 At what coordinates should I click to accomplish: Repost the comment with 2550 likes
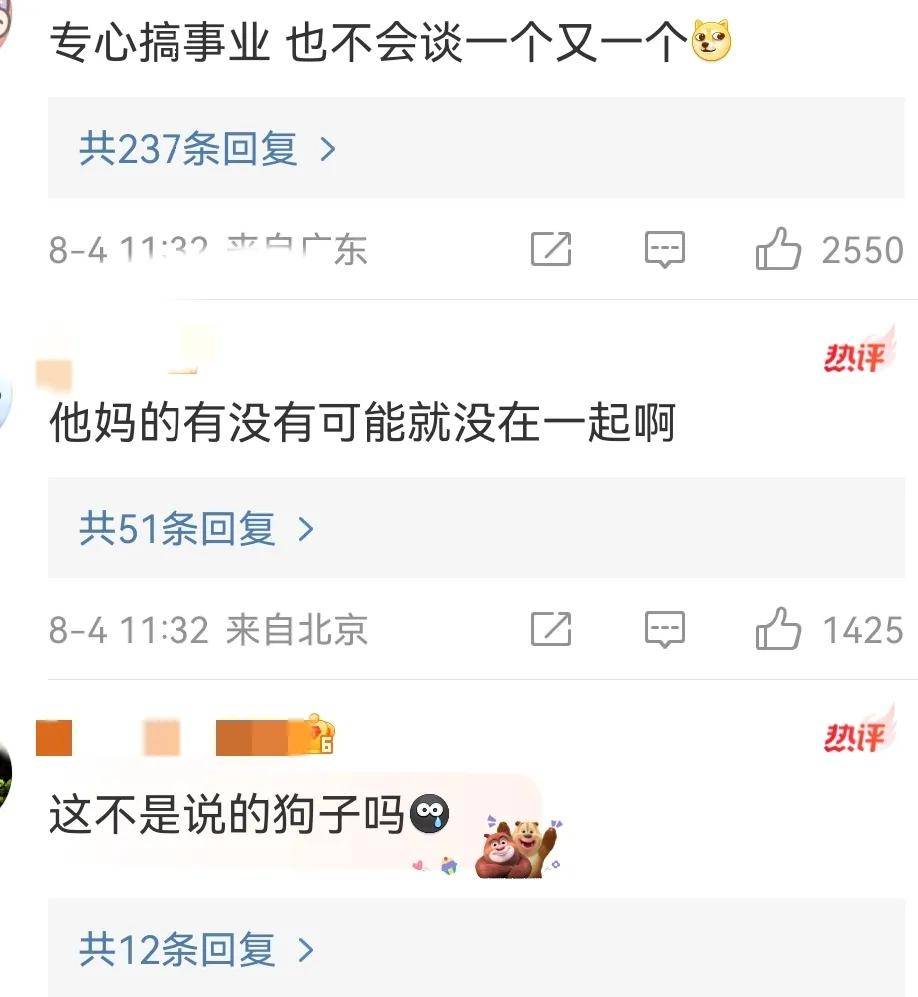point(551,249)
